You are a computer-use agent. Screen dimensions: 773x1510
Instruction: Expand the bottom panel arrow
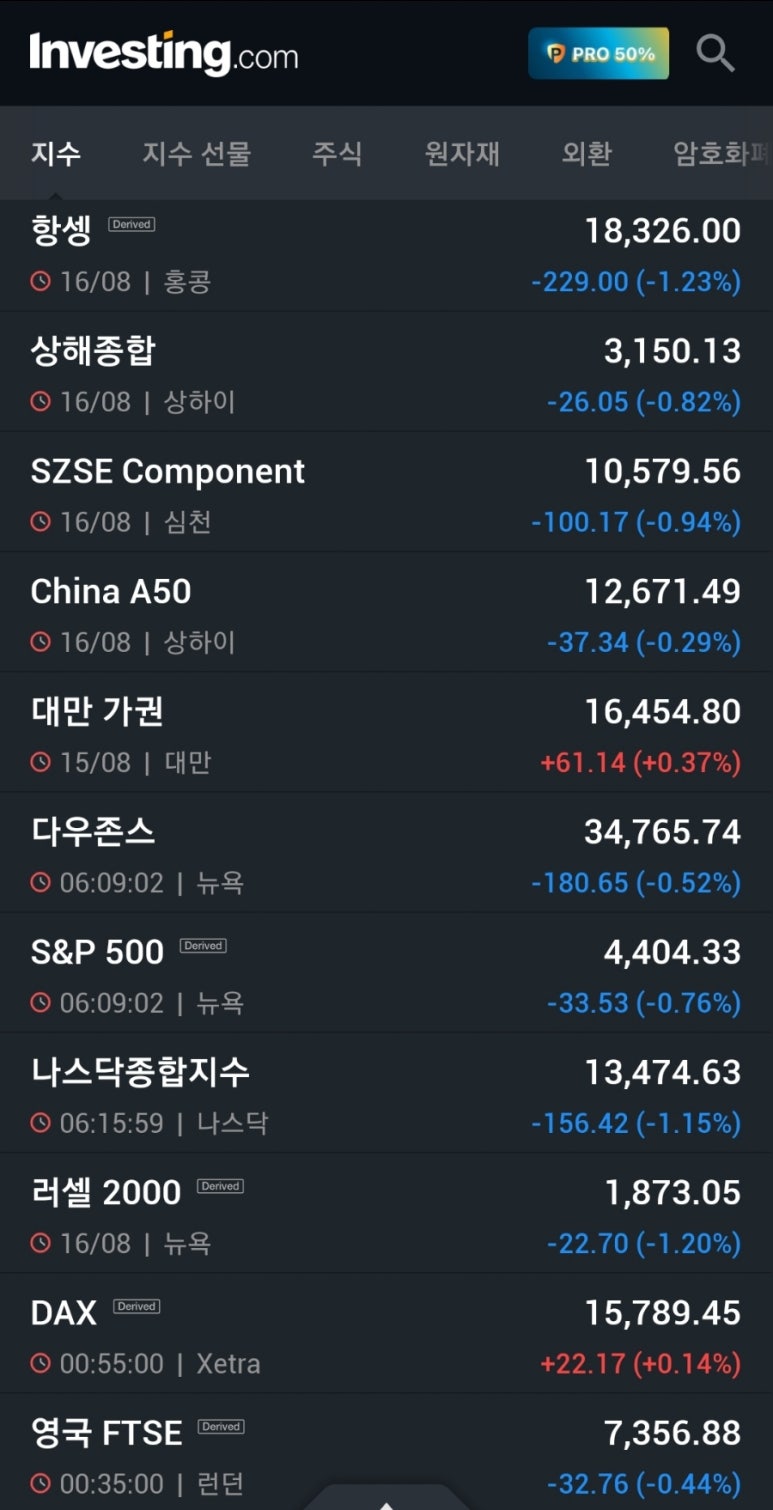386,1500
